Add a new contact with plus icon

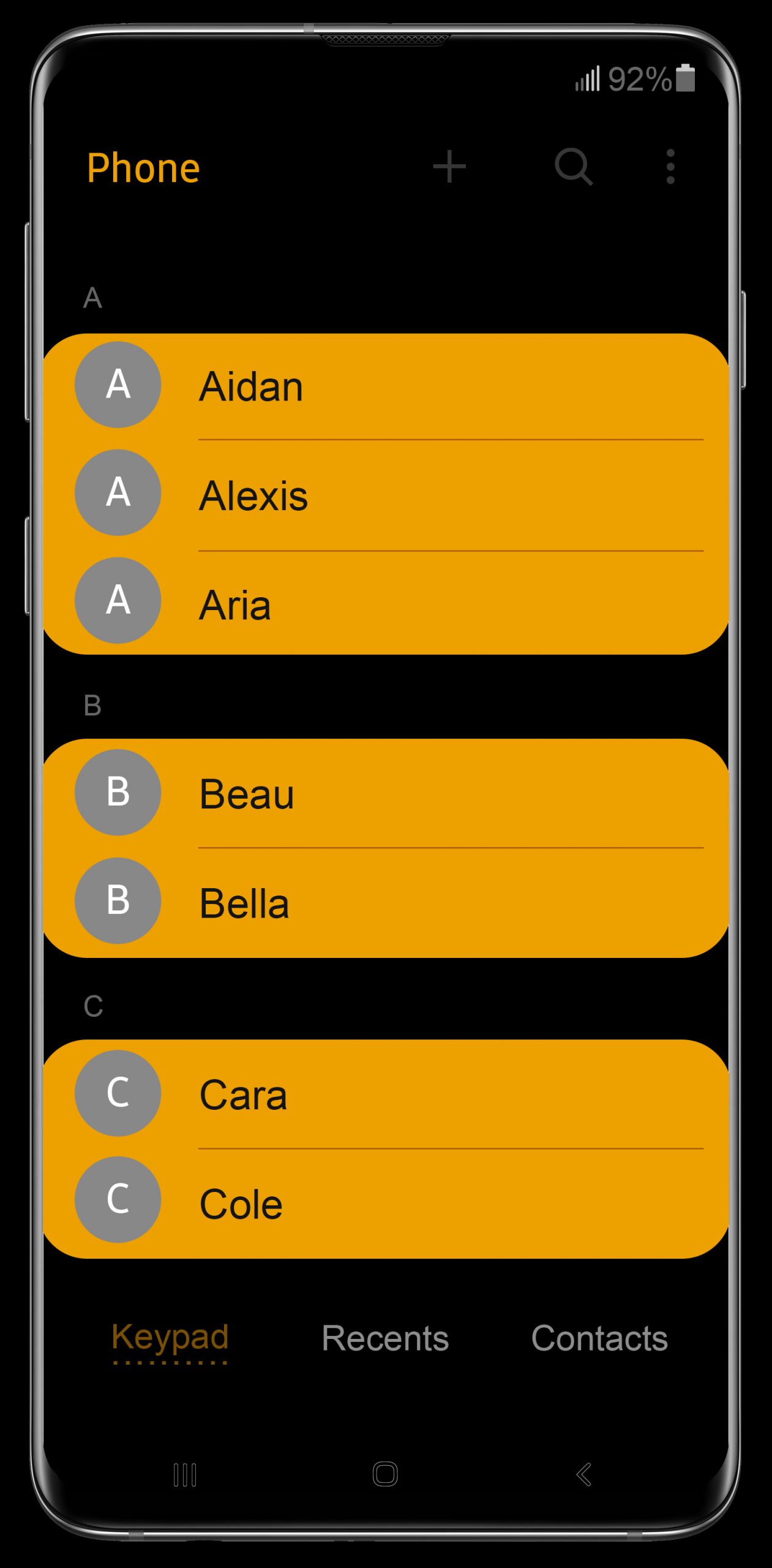click(449, 167)
